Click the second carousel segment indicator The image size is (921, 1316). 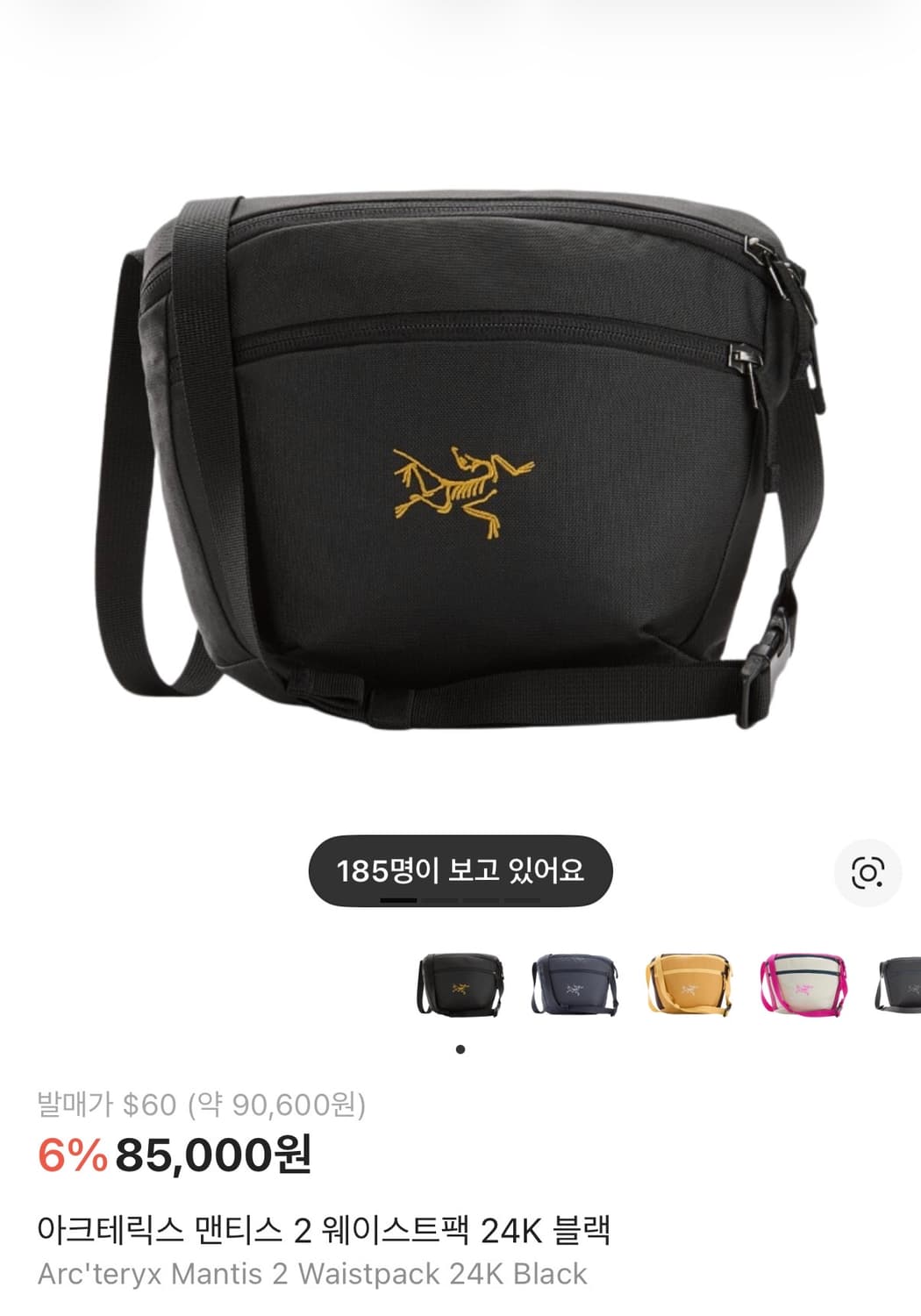click(439, 900)
